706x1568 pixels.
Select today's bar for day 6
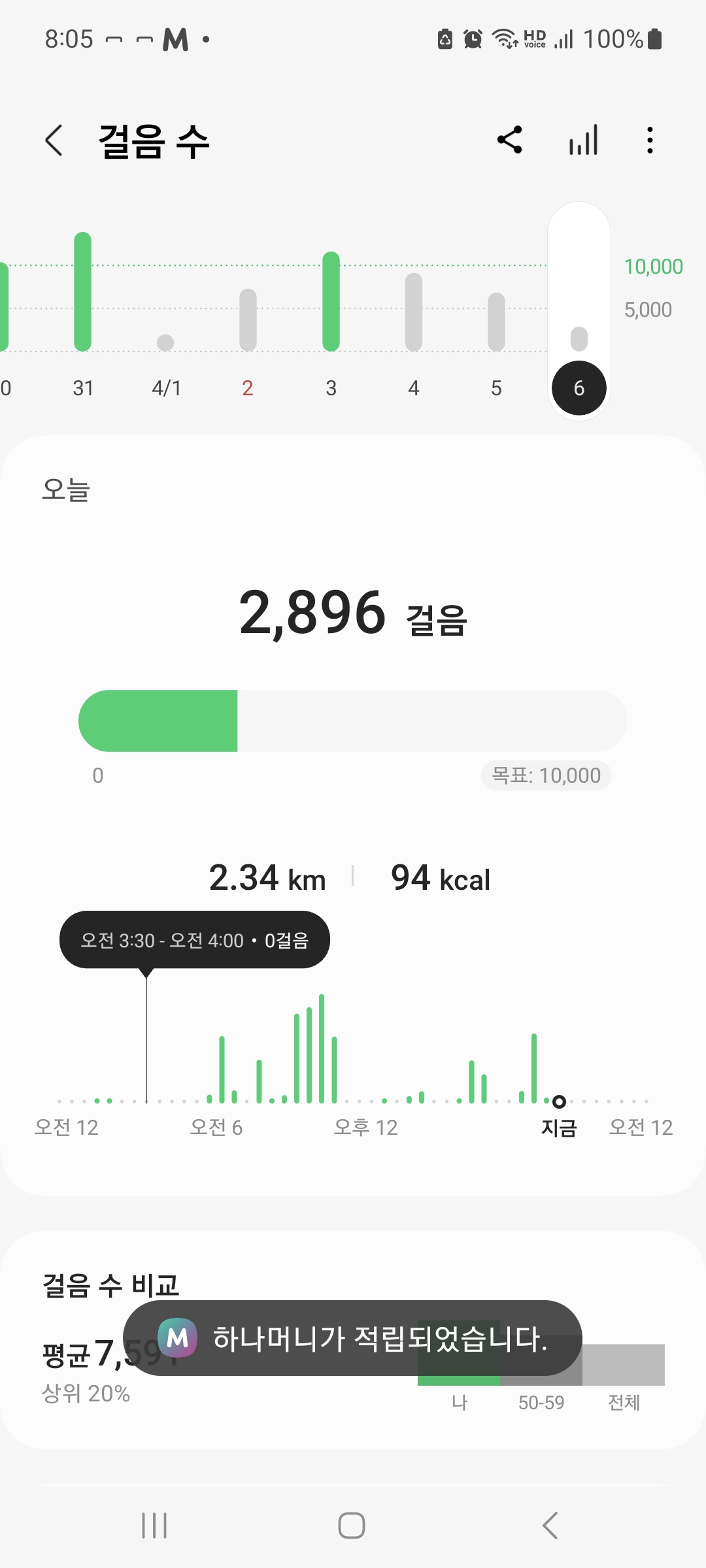pos(579,339)
